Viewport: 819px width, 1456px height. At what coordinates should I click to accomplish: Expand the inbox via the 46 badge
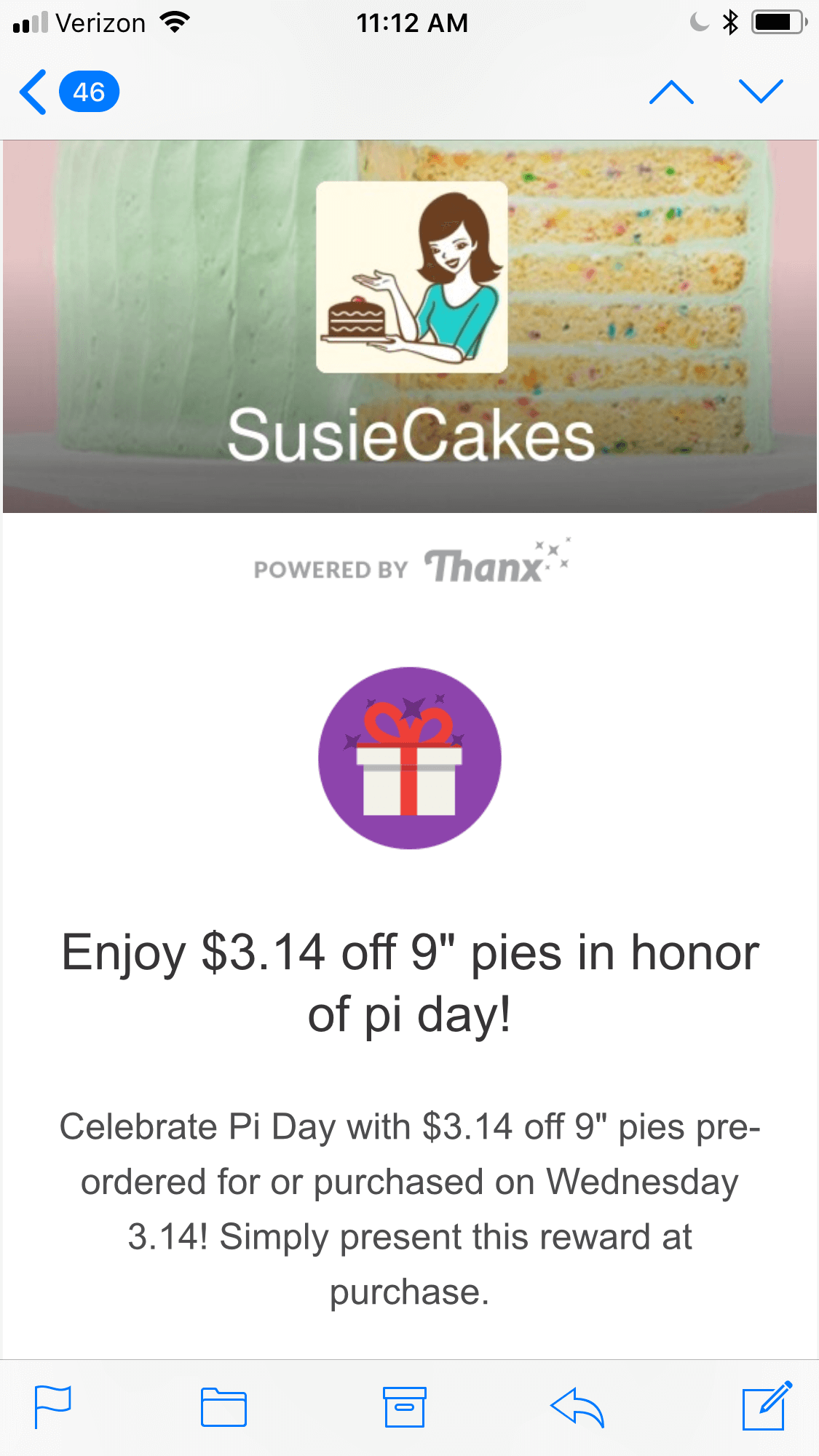click(x=90, y=92)
